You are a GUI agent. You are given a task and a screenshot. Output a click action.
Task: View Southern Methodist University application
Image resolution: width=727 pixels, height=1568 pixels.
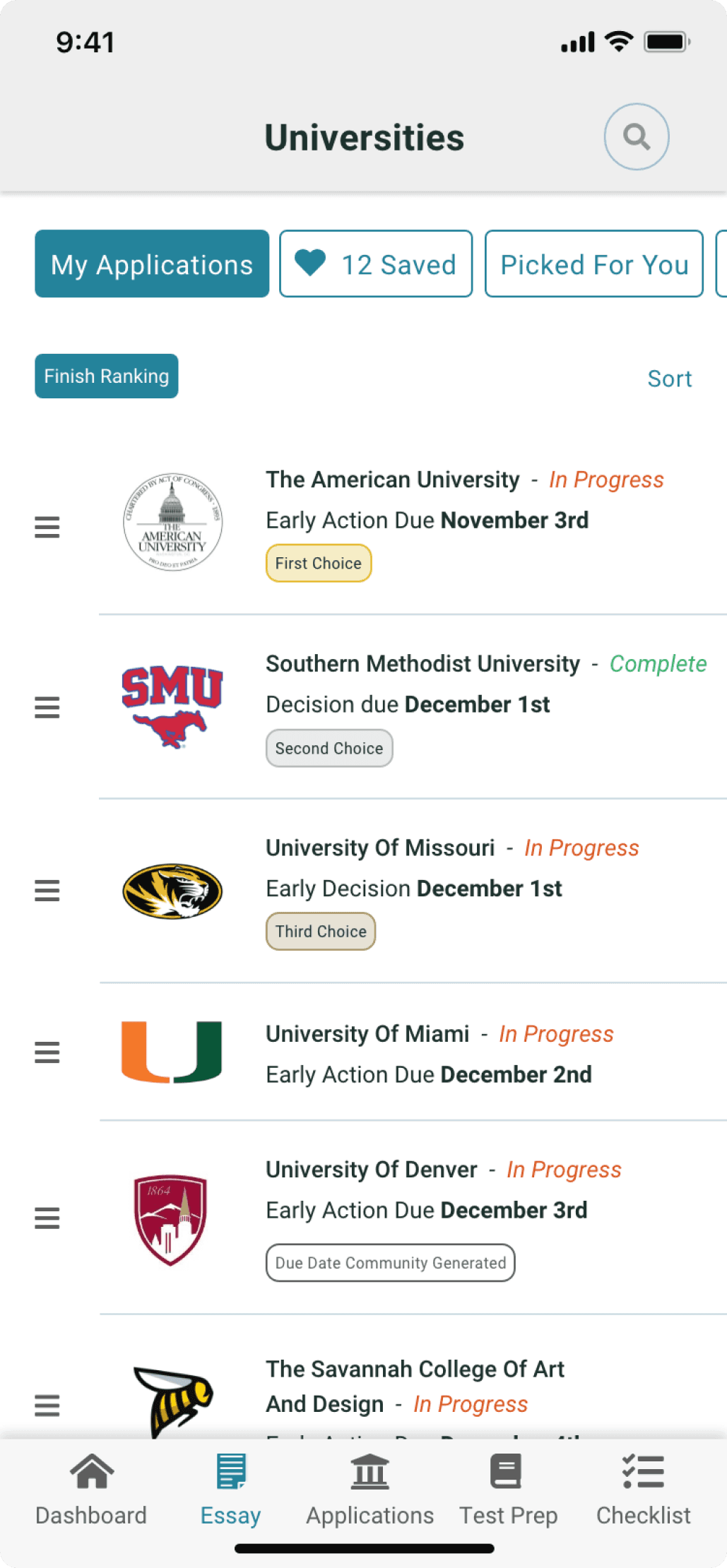[422, 665]
